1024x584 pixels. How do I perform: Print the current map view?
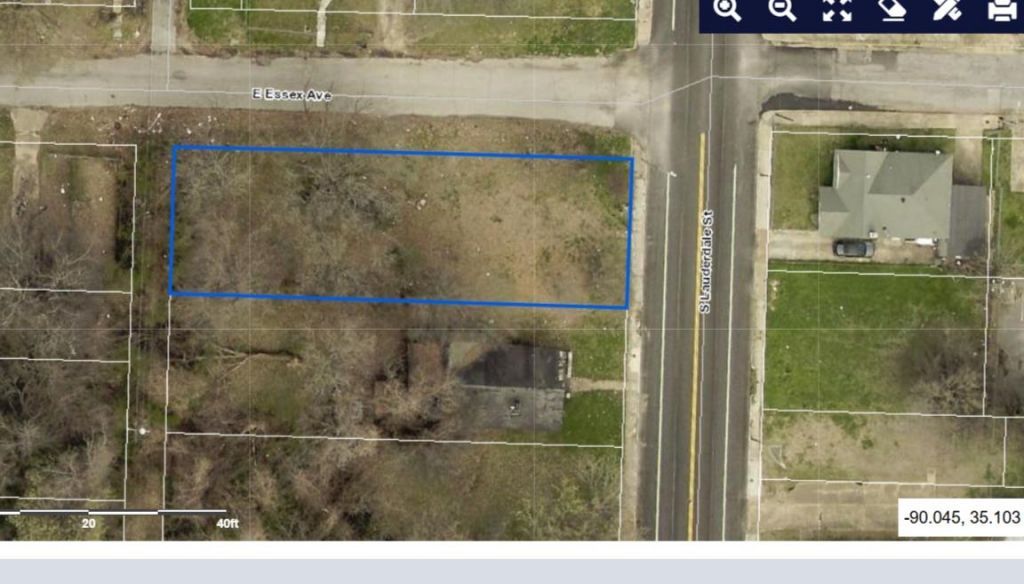click(x=1001, y=10)
